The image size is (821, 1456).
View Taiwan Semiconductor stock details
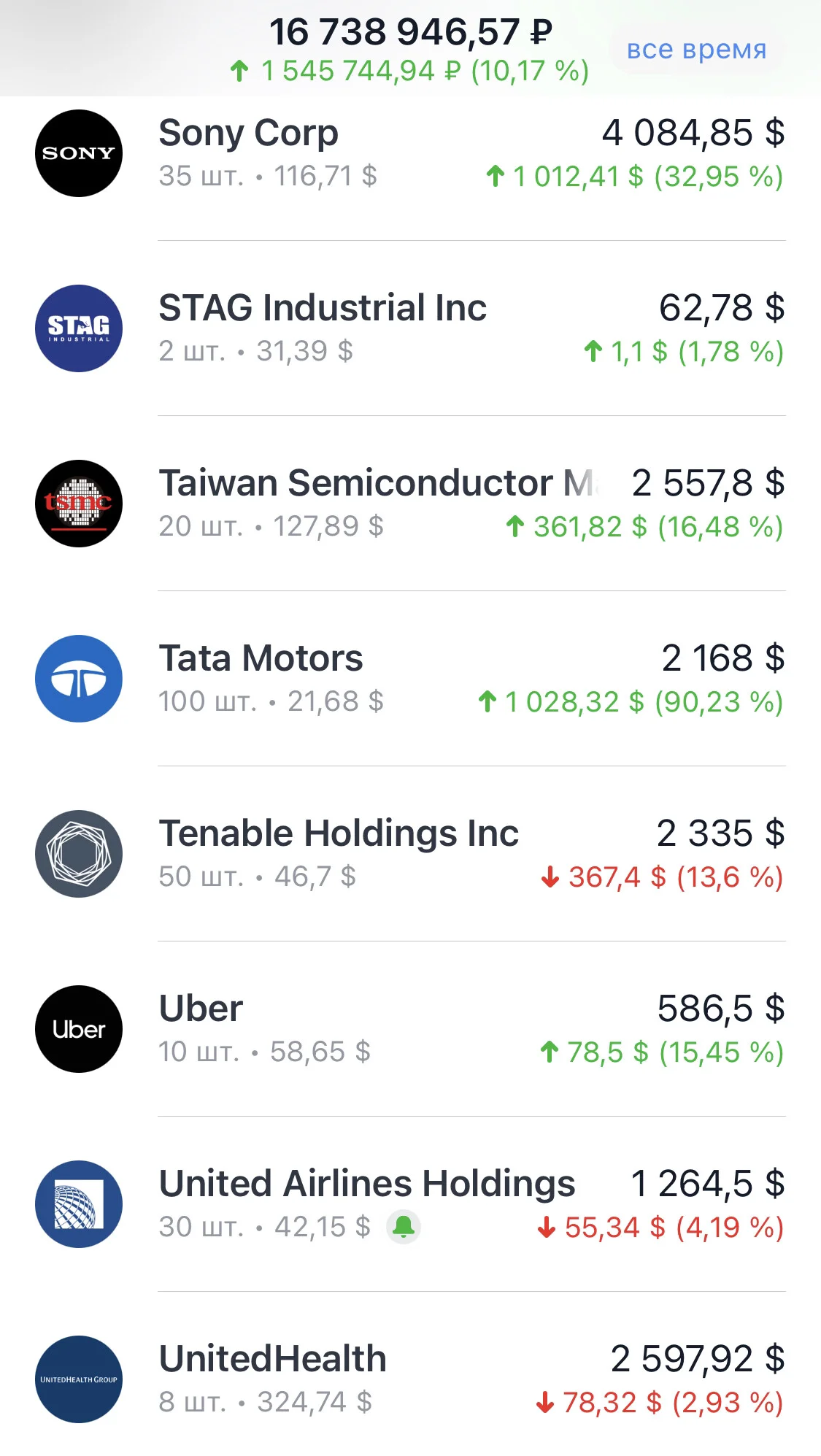coord(410,504)
